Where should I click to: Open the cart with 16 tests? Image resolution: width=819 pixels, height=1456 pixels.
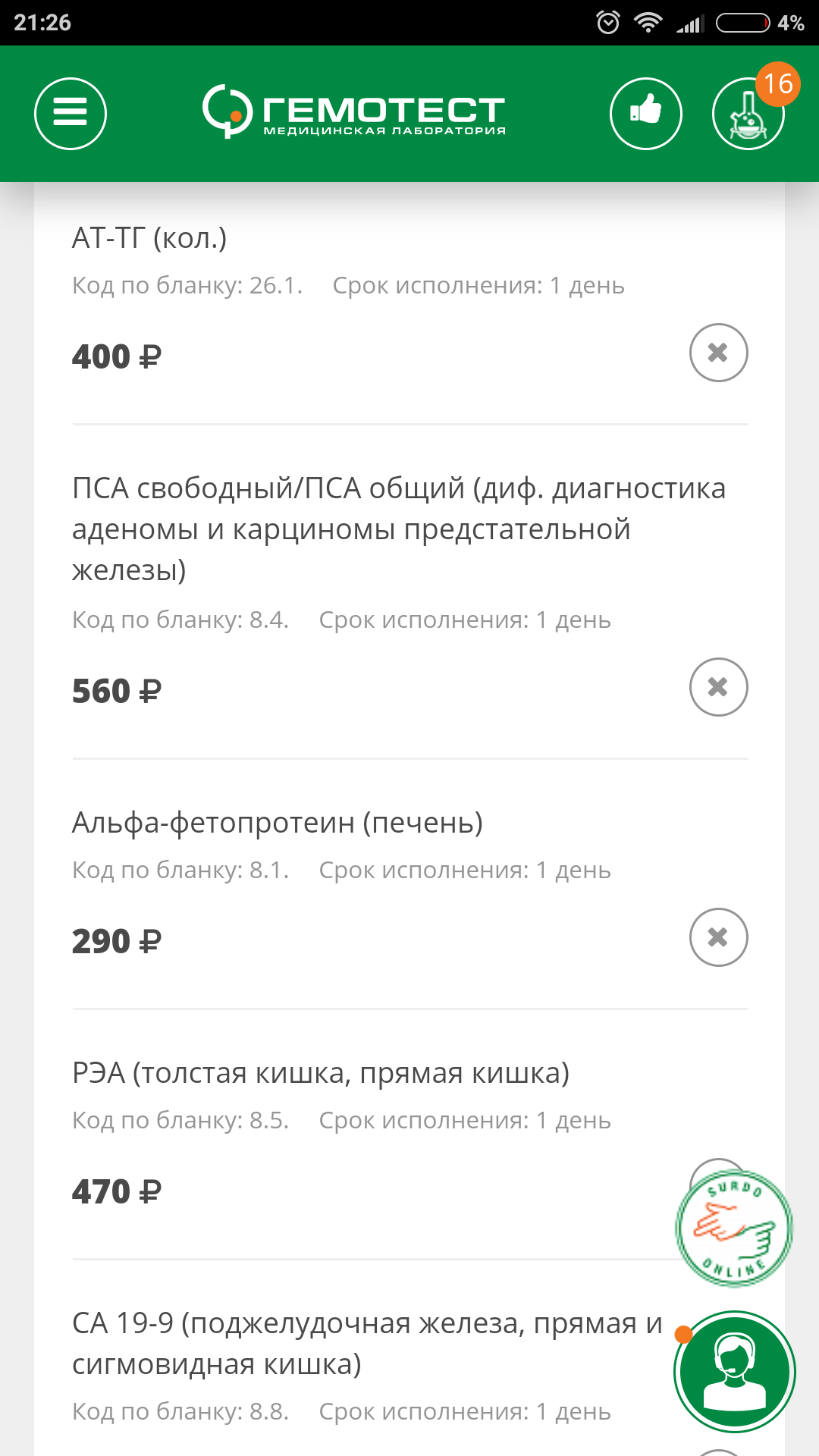tap(748, 114)
